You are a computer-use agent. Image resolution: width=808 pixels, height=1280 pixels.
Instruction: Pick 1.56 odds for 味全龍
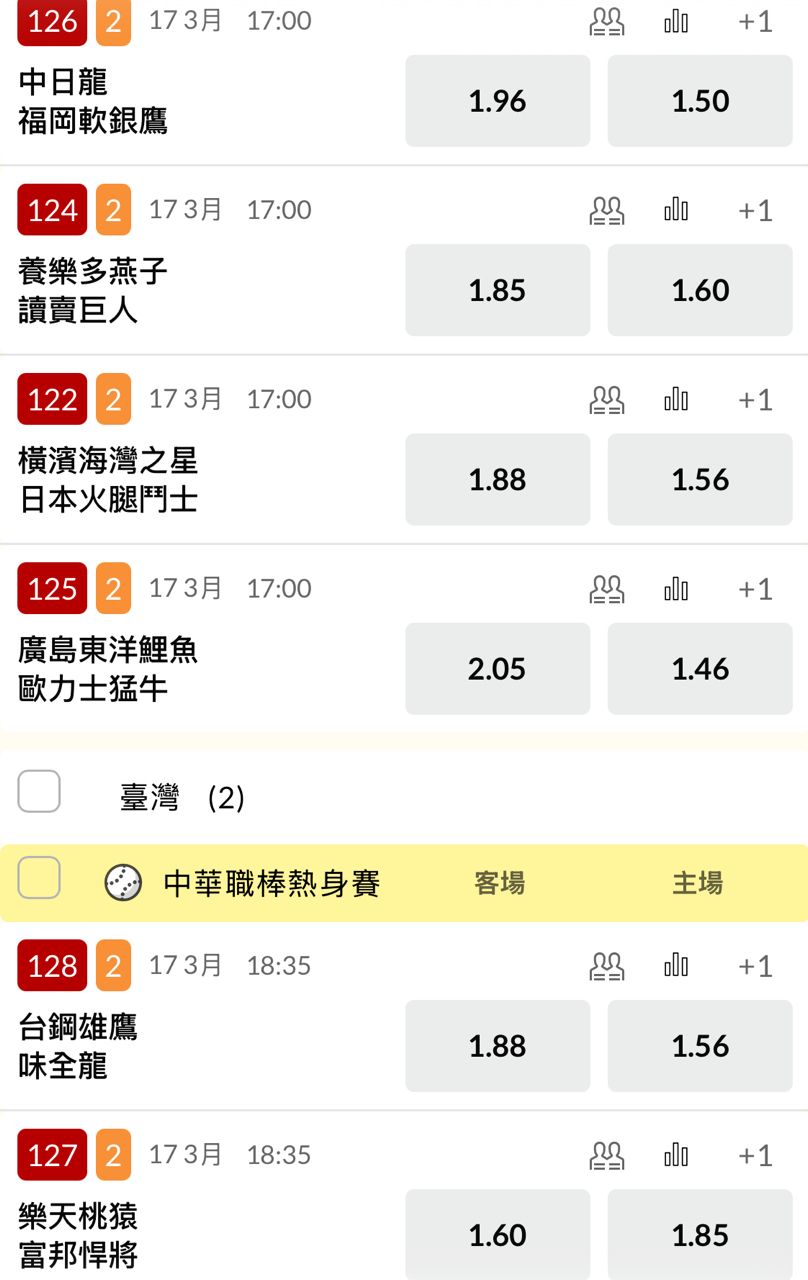(700, 1046)
